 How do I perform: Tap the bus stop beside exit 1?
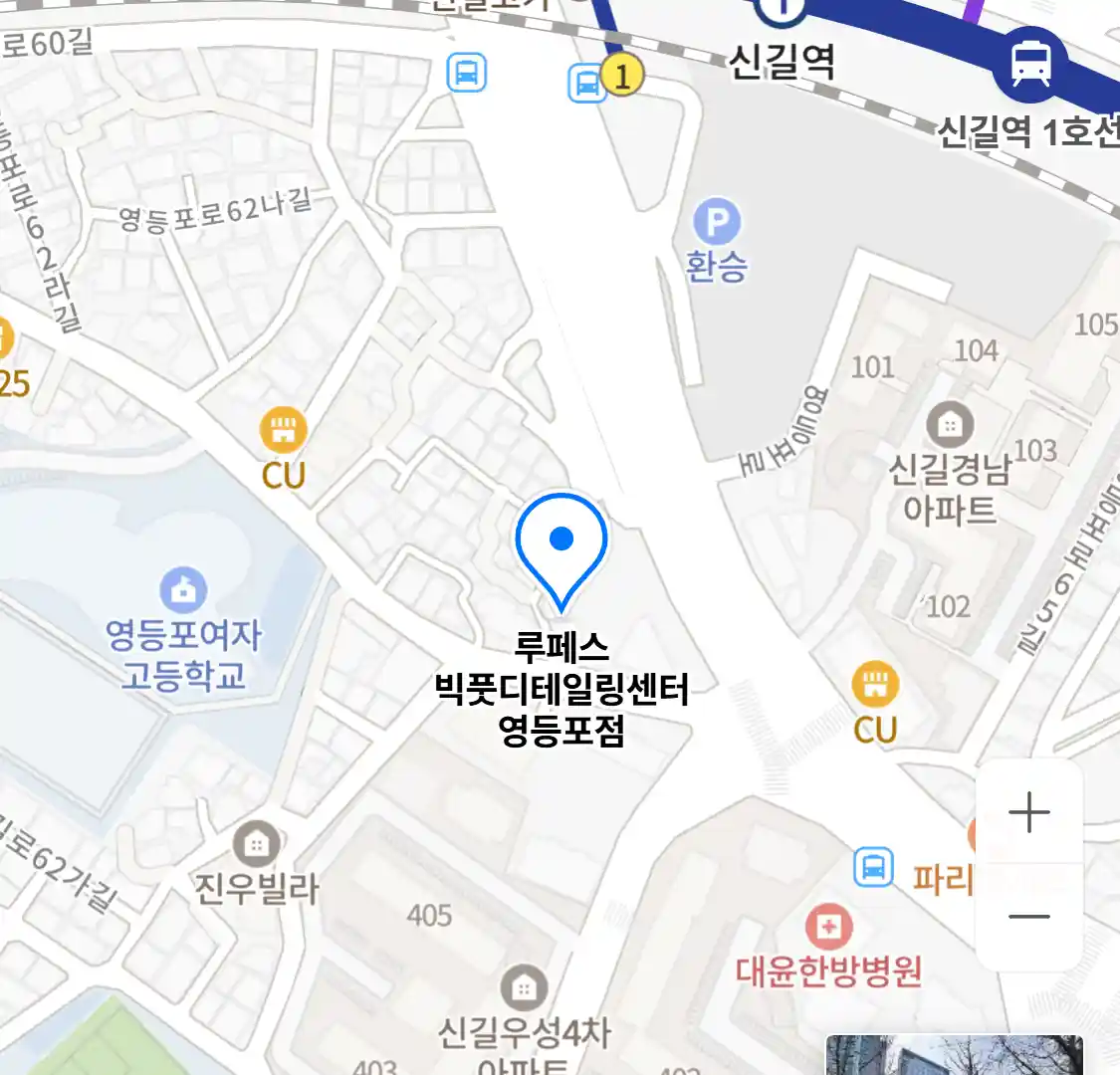coord(587,83)
